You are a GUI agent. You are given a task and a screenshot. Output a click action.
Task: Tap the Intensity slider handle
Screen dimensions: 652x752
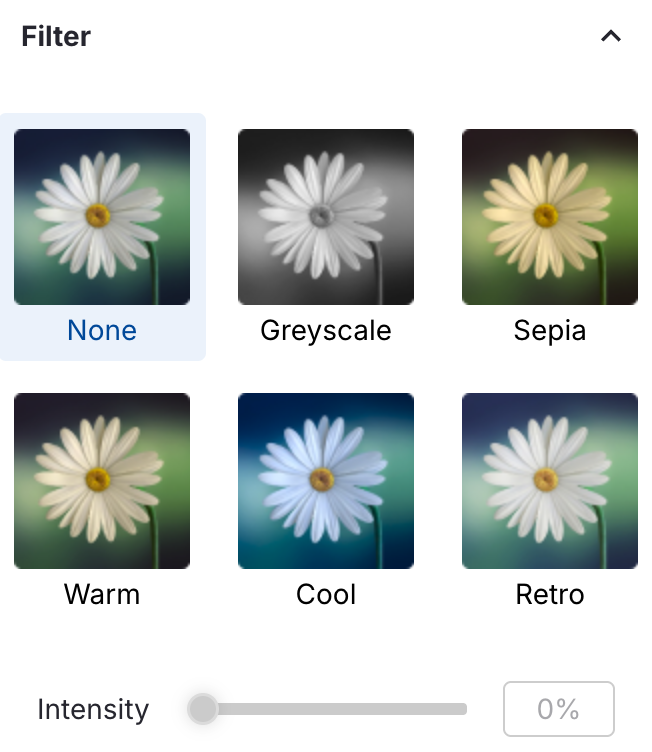[203, 709]
